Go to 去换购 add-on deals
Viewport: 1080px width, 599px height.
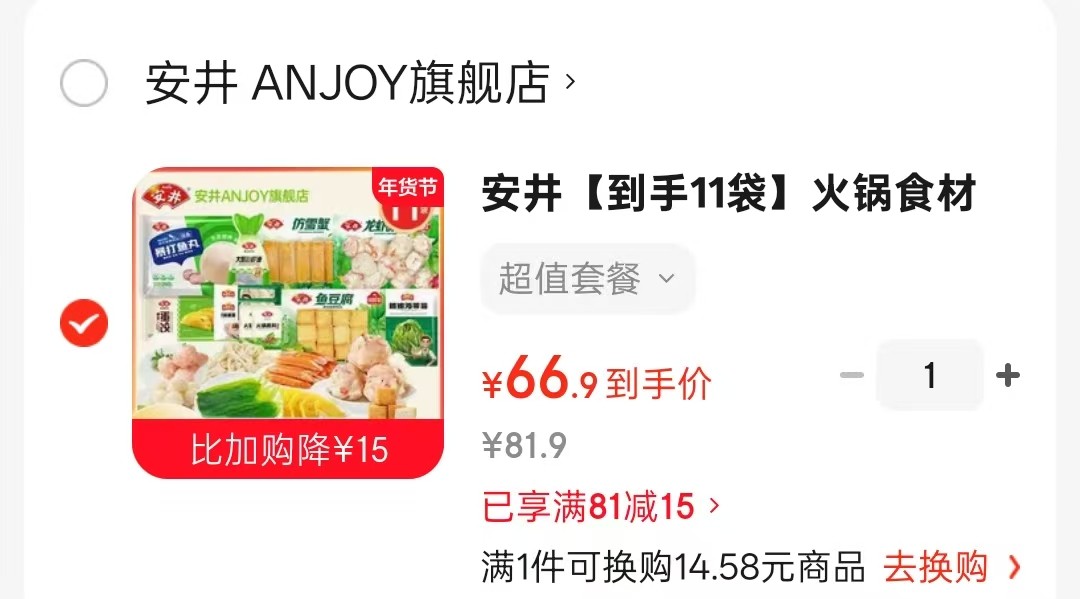951,568
